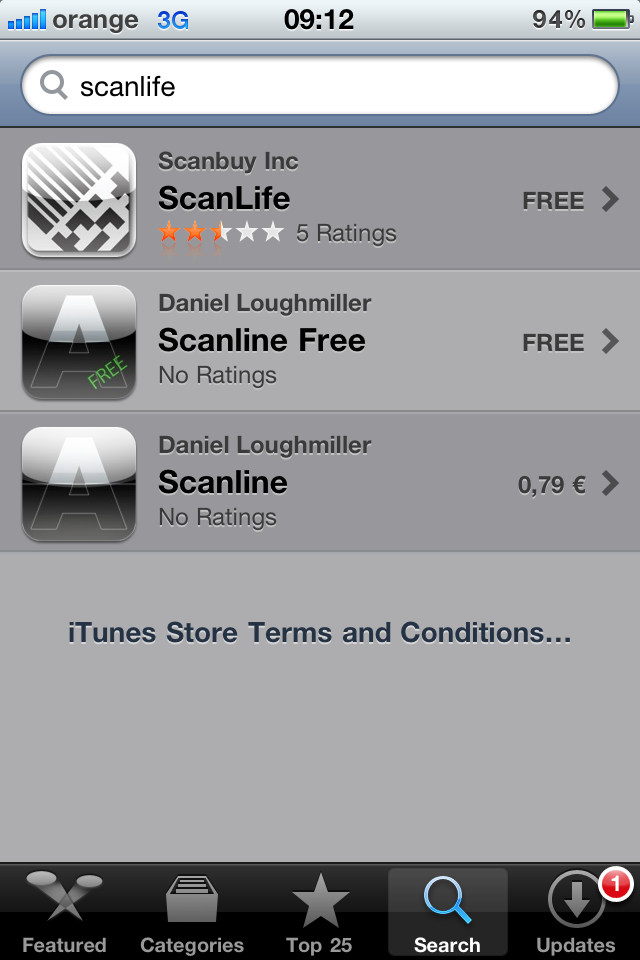Open the ScanLife app by Scanbuy Inc
The height and width of the screenshot is (960, 640).
320,200
